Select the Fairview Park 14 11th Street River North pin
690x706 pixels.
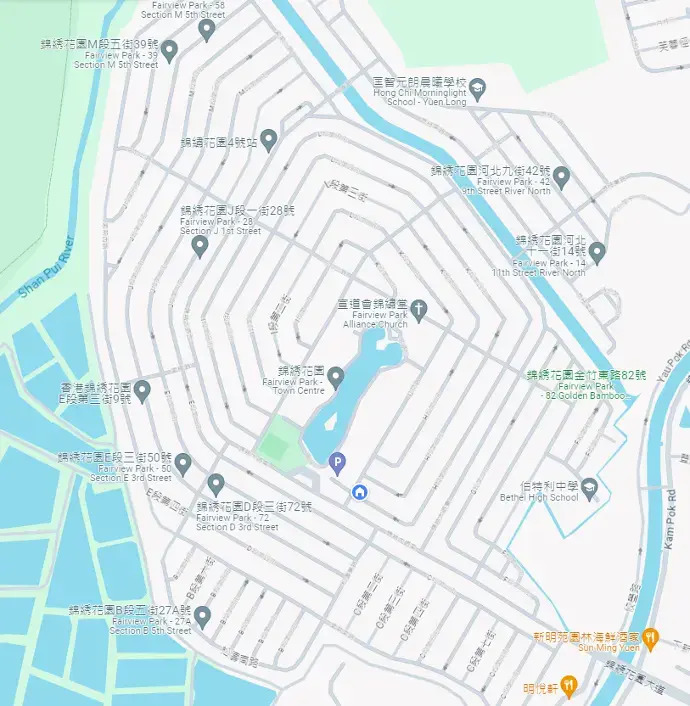pyautogui.click(x=597, y=252)
